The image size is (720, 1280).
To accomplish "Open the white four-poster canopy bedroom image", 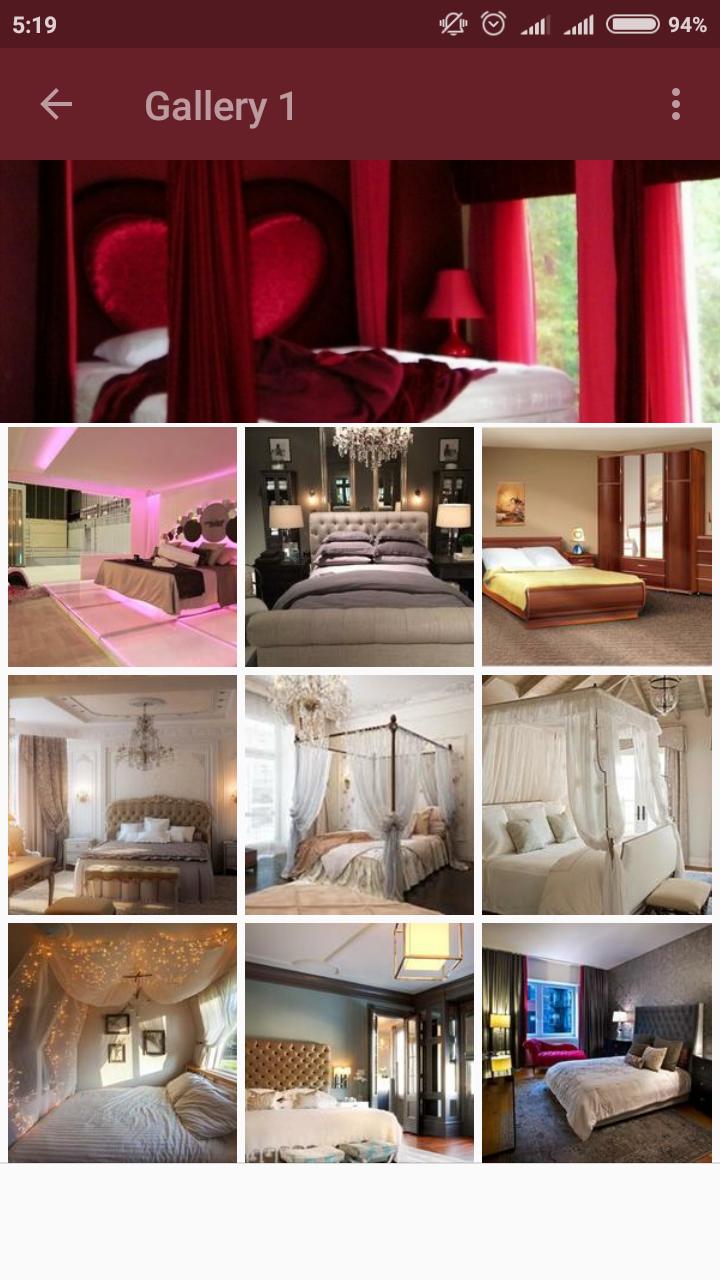I will click(x=596, y=795).
